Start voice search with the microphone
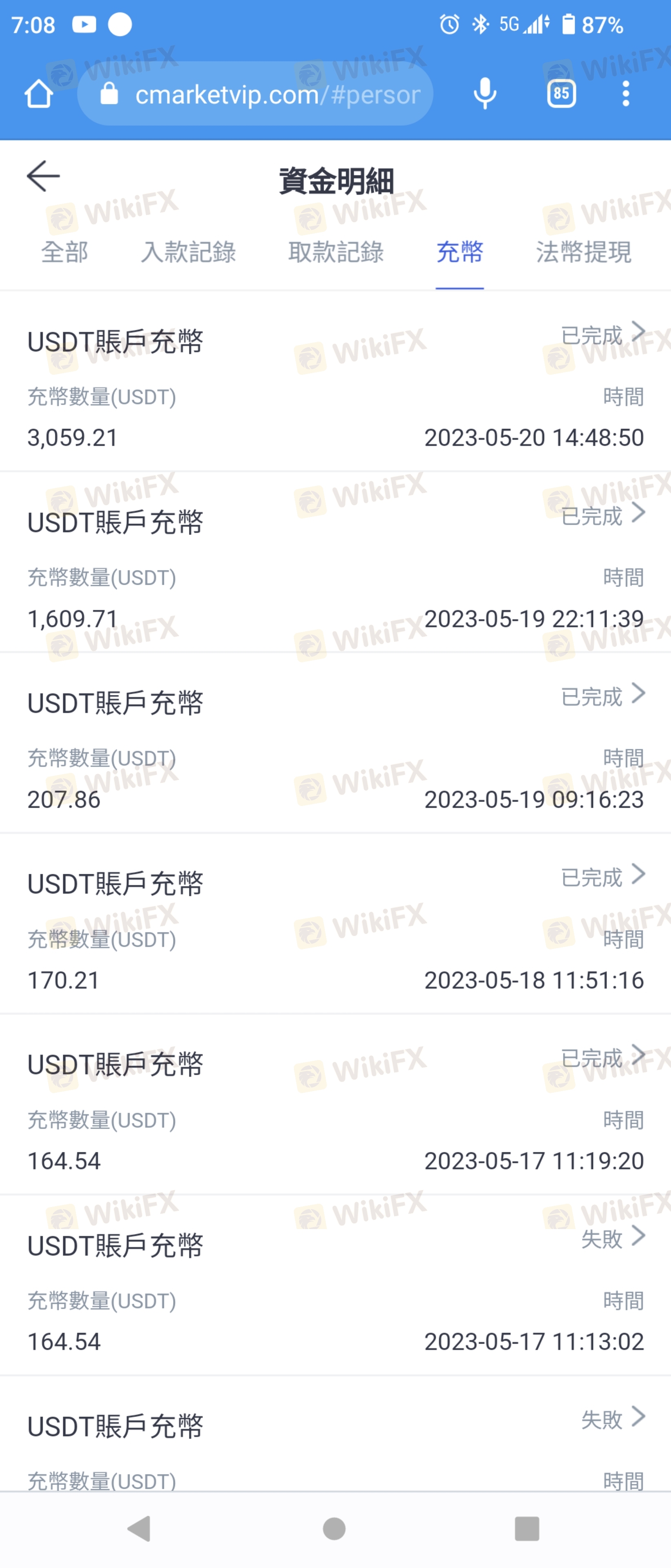The image size is (671, 1568). click(x=485, y=94)
